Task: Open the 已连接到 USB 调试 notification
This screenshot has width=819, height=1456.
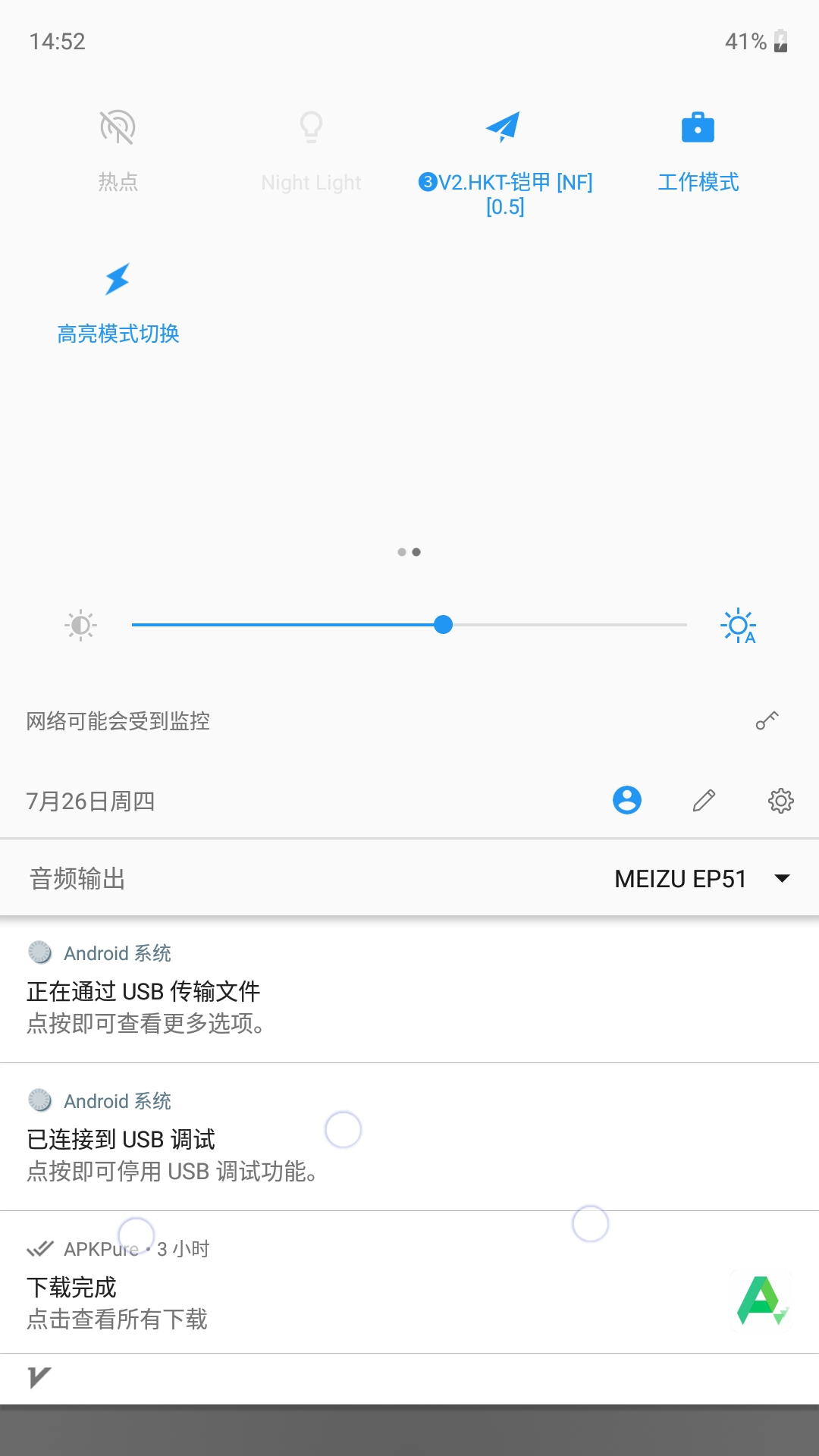Action: click(x=409, y=1137)
